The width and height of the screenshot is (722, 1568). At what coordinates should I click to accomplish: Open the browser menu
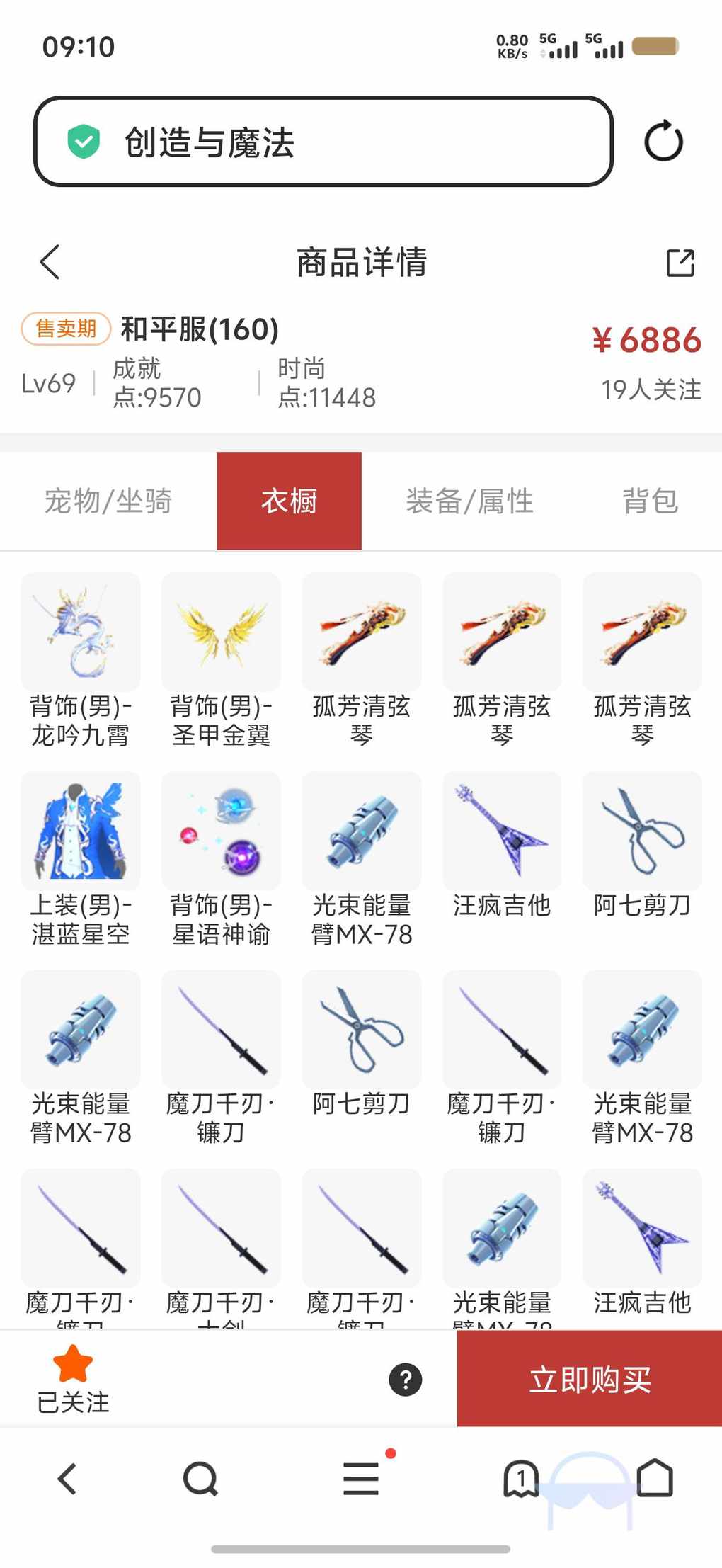[361, 1479]
